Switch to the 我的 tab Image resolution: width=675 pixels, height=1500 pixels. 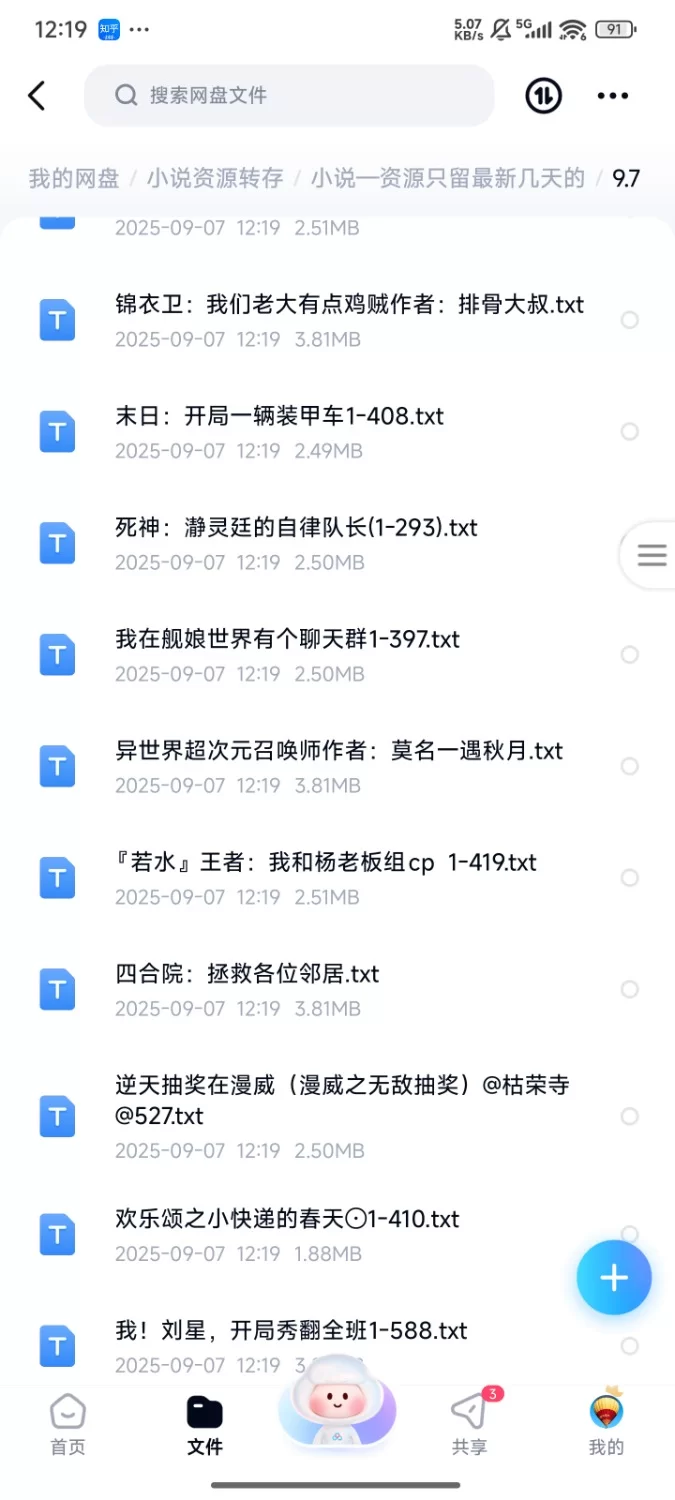606,1424
